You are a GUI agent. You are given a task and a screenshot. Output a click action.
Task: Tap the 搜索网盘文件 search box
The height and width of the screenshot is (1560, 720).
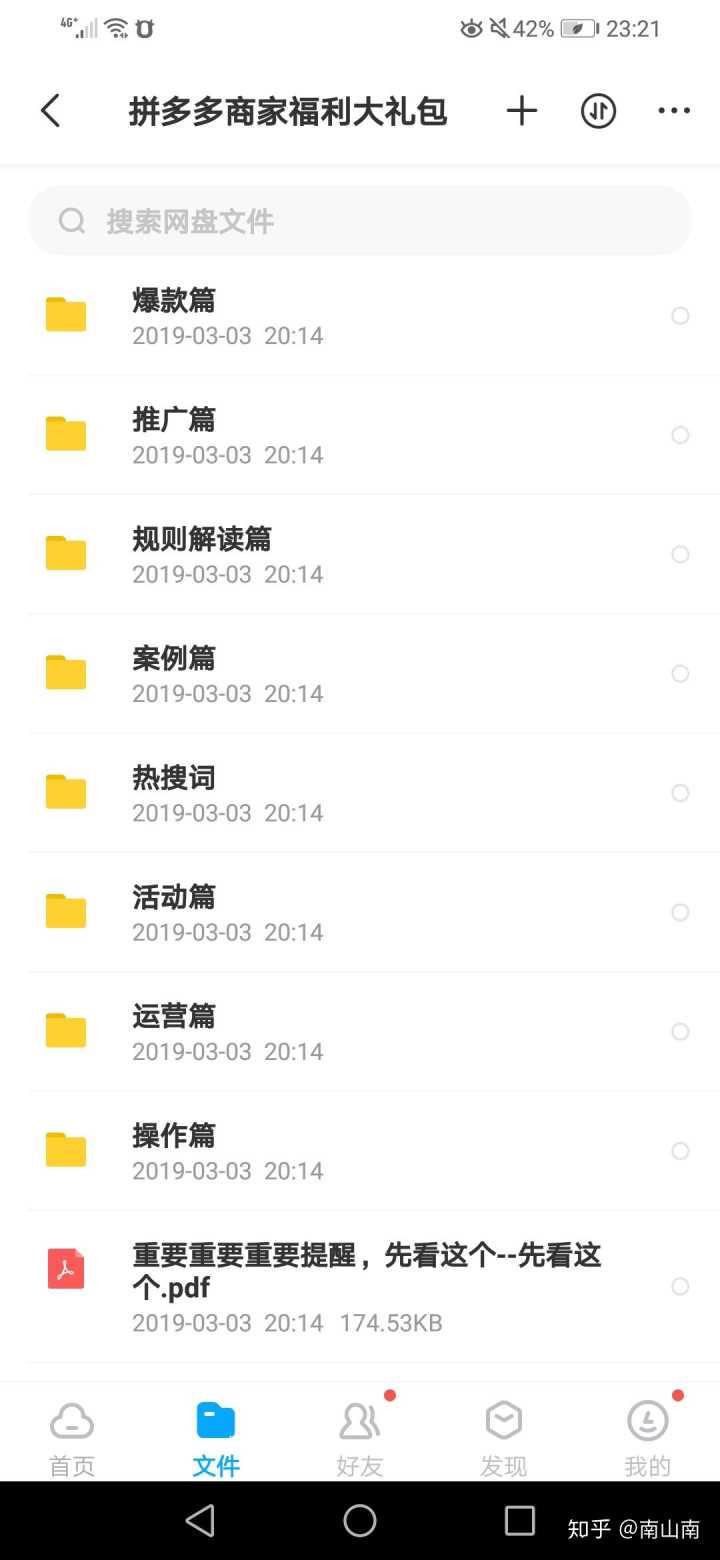[x=360, y=221]
